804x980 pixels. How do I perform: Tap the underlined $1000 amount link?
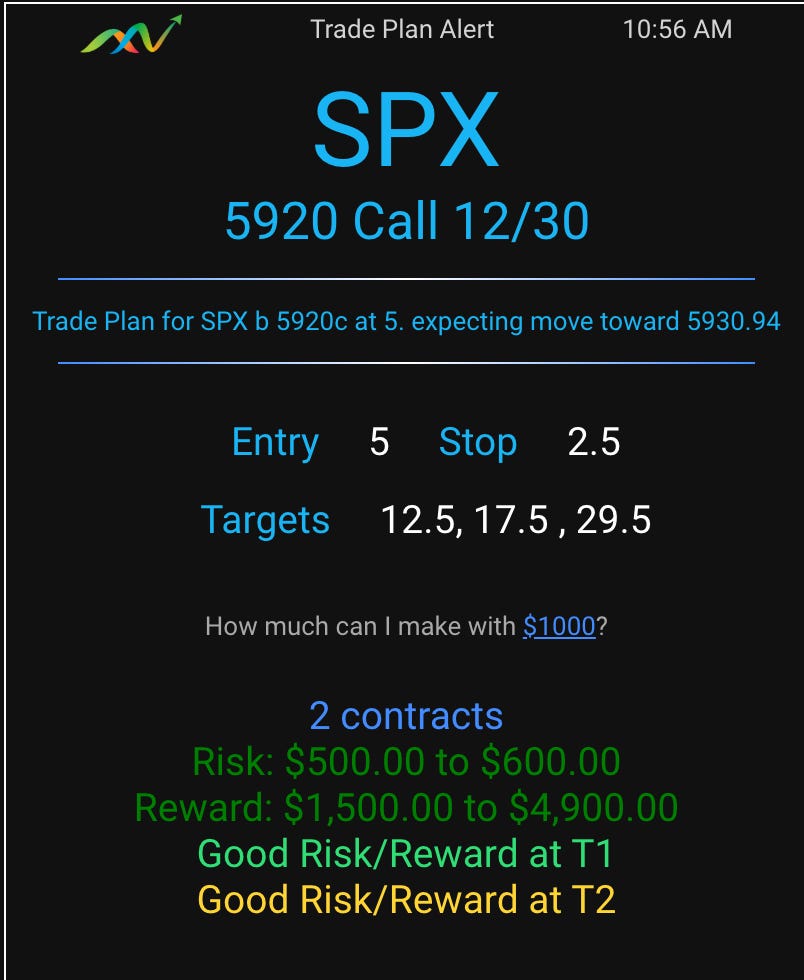559,627
